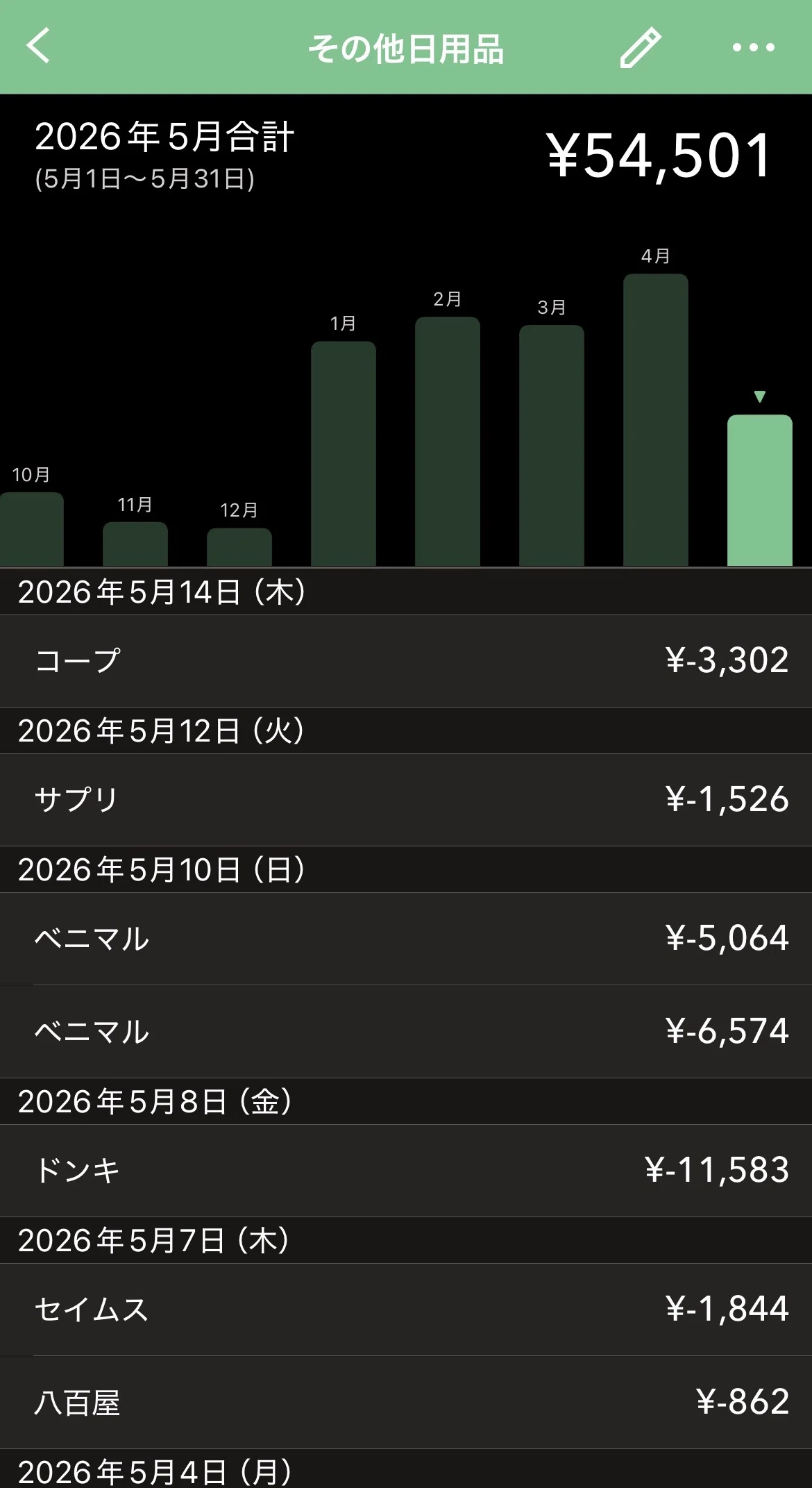The width and height of the screenshot is (812, 1488).
Task: Select the 3月 bar in the chart
Action: [552, 446]
